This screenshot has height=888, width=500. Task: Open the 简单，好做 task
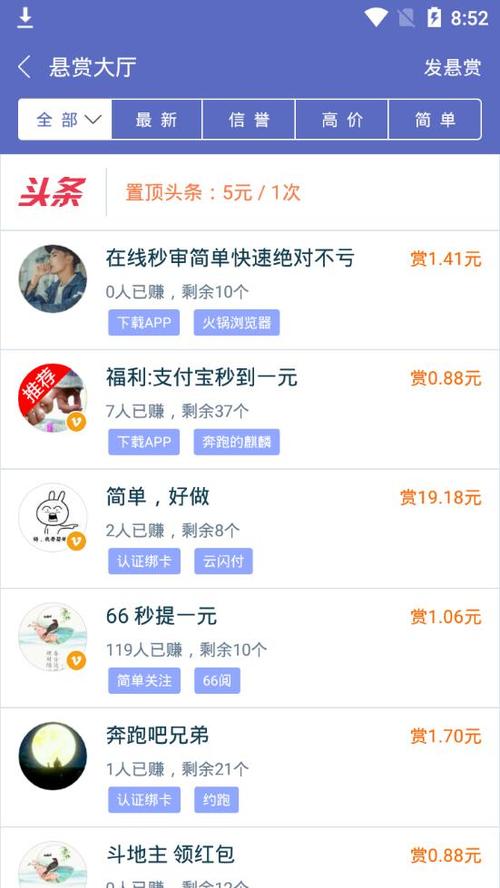250,529
